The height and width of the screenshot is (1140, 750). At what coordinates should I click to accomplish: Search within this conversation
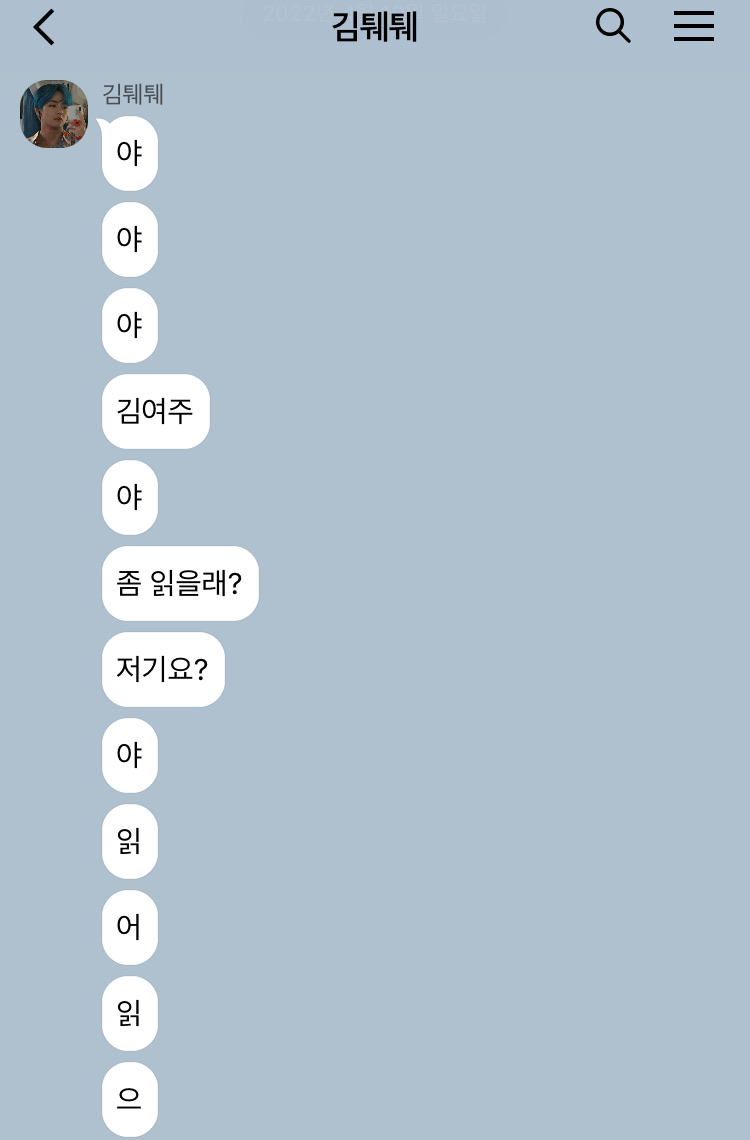612,26
